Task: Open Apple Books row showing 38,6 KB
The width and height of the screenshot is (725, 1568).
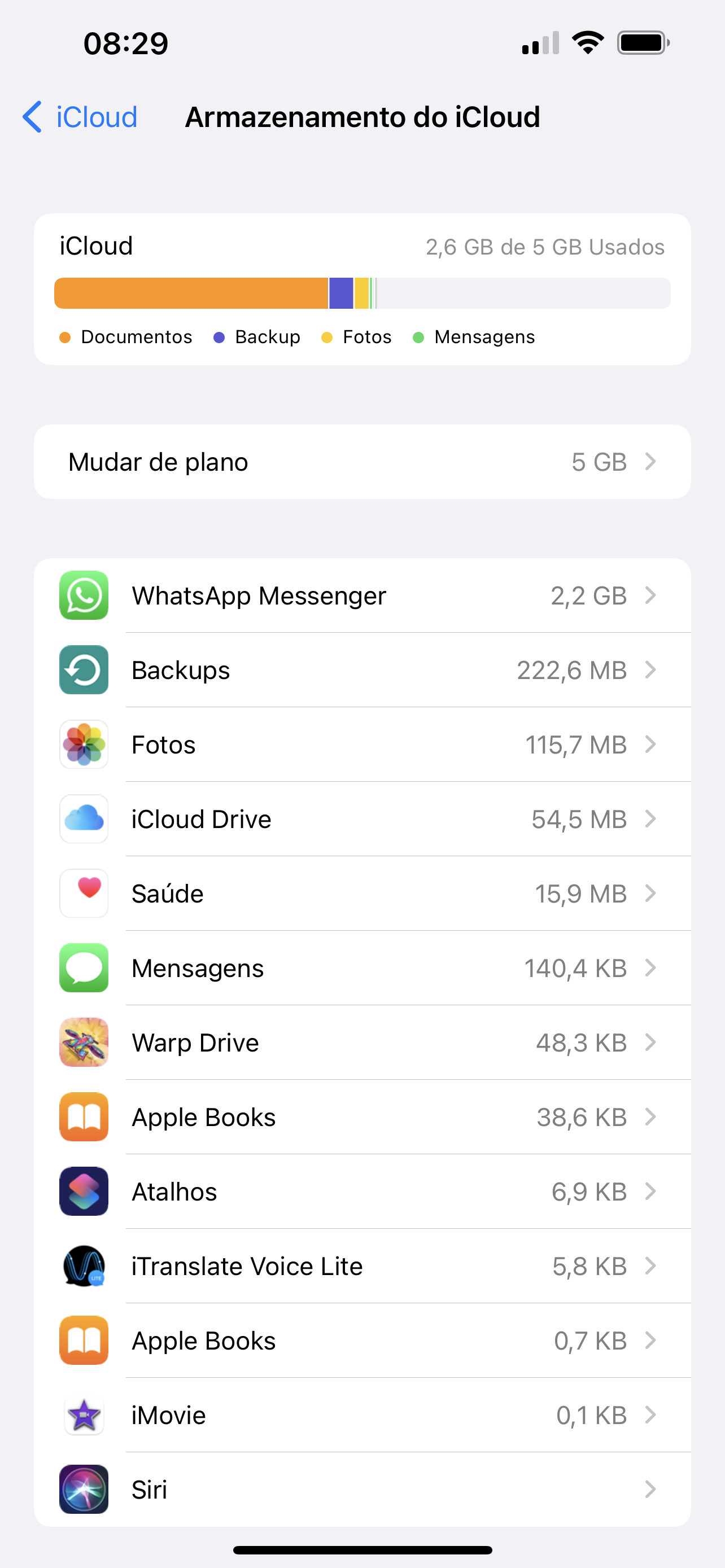Action: [362, 1117]
